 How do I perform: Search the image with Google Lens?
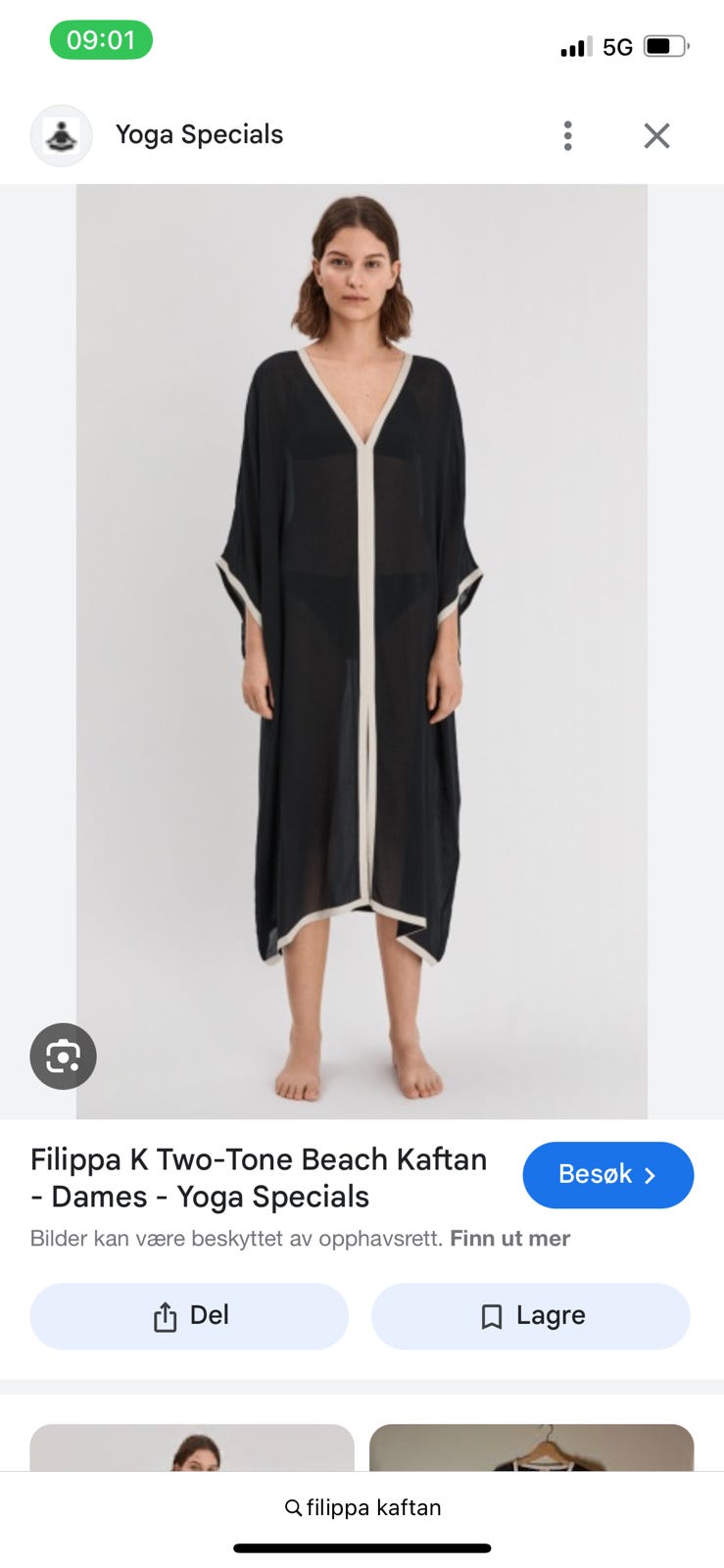pyautogui.click(x=63, y=1056)
